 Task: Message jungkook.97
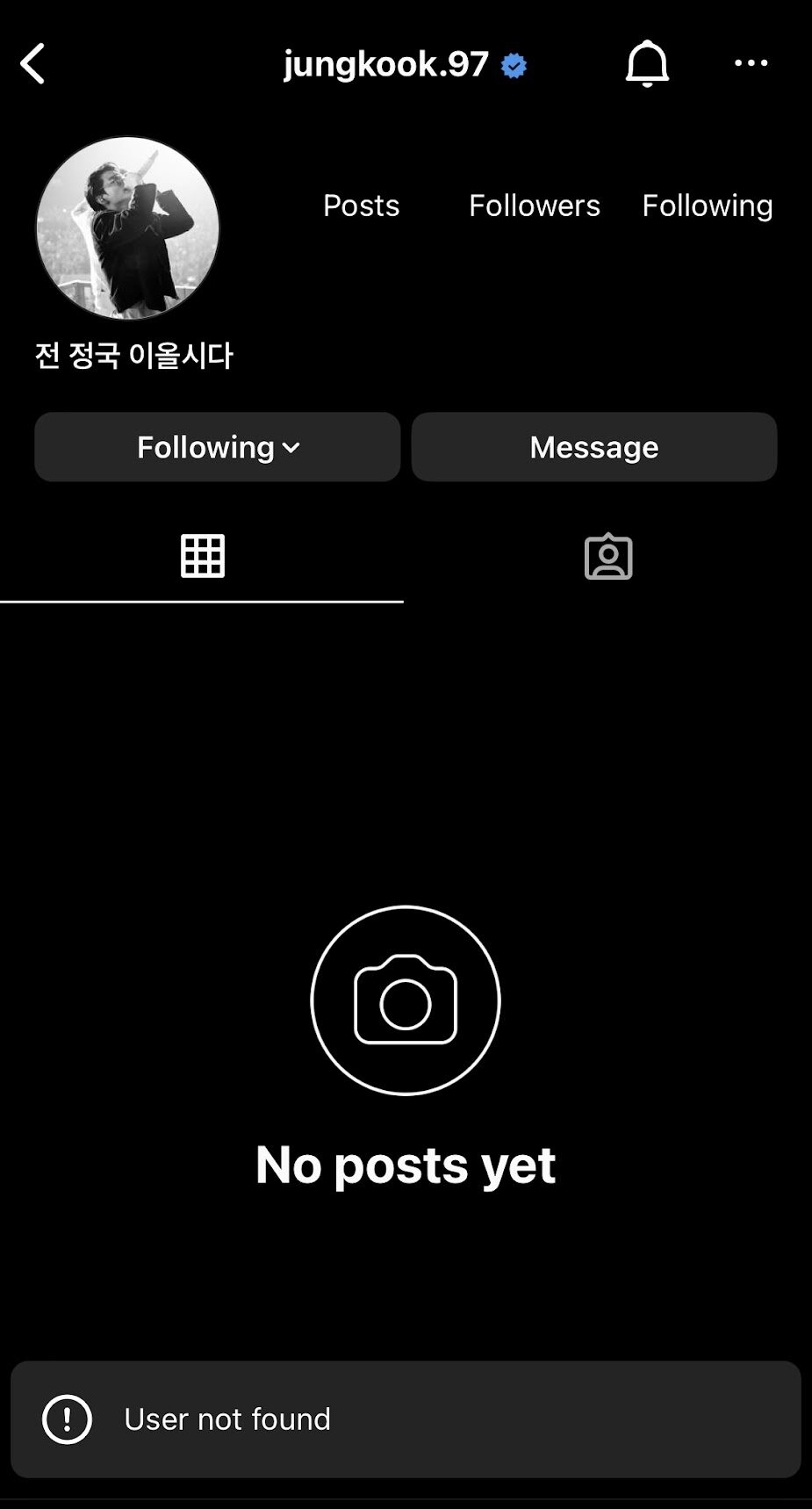click(593, 446)
